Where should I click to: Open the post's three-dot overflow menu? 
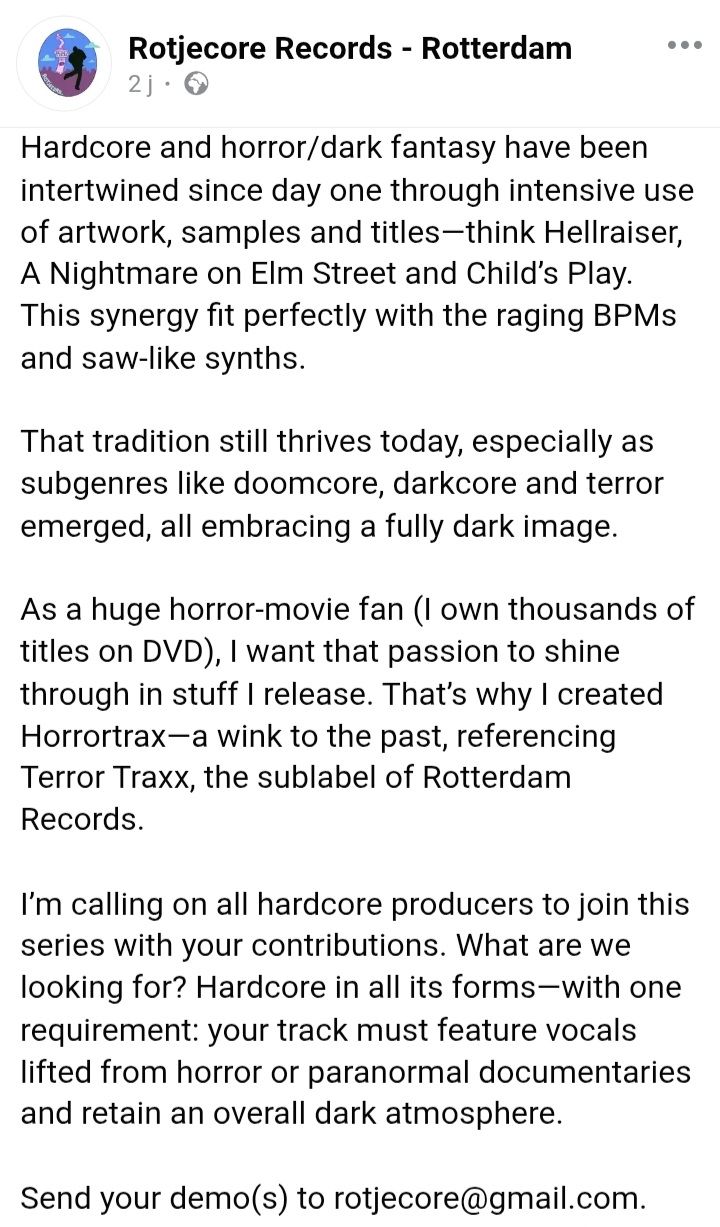pos(684,45)
